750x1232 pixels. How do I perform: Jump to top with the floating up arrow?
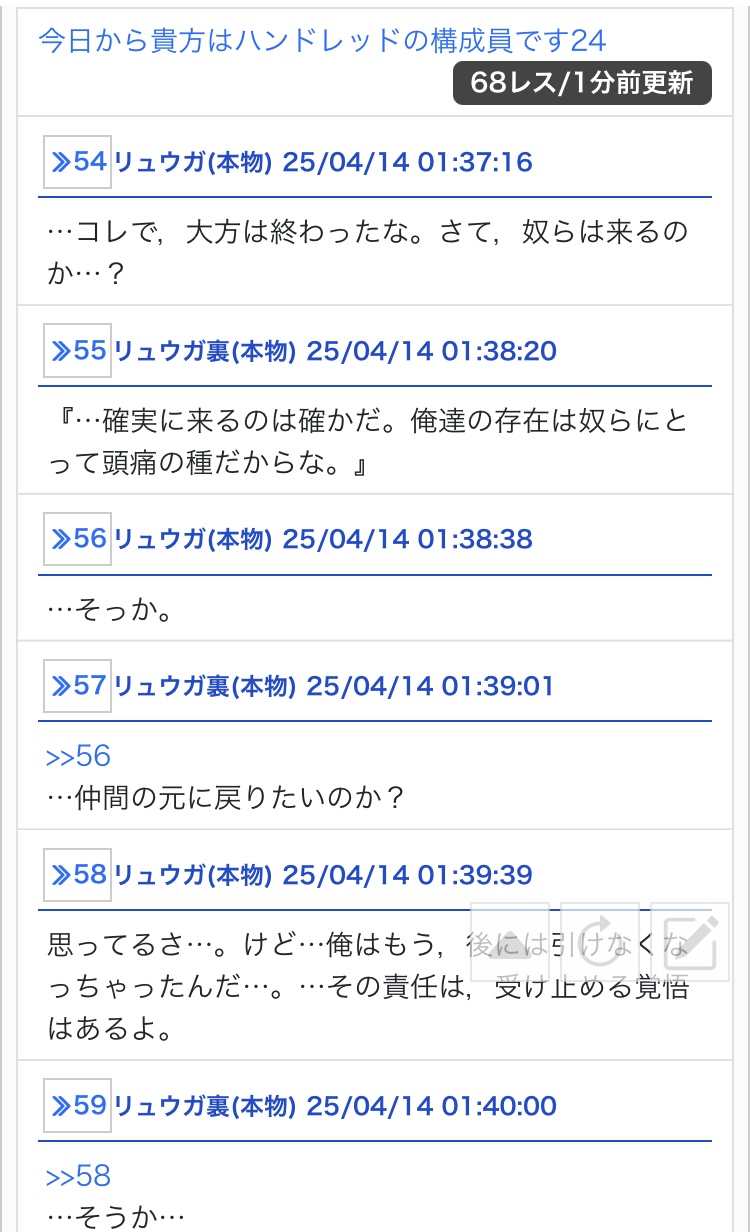click(x=510, y=941)
